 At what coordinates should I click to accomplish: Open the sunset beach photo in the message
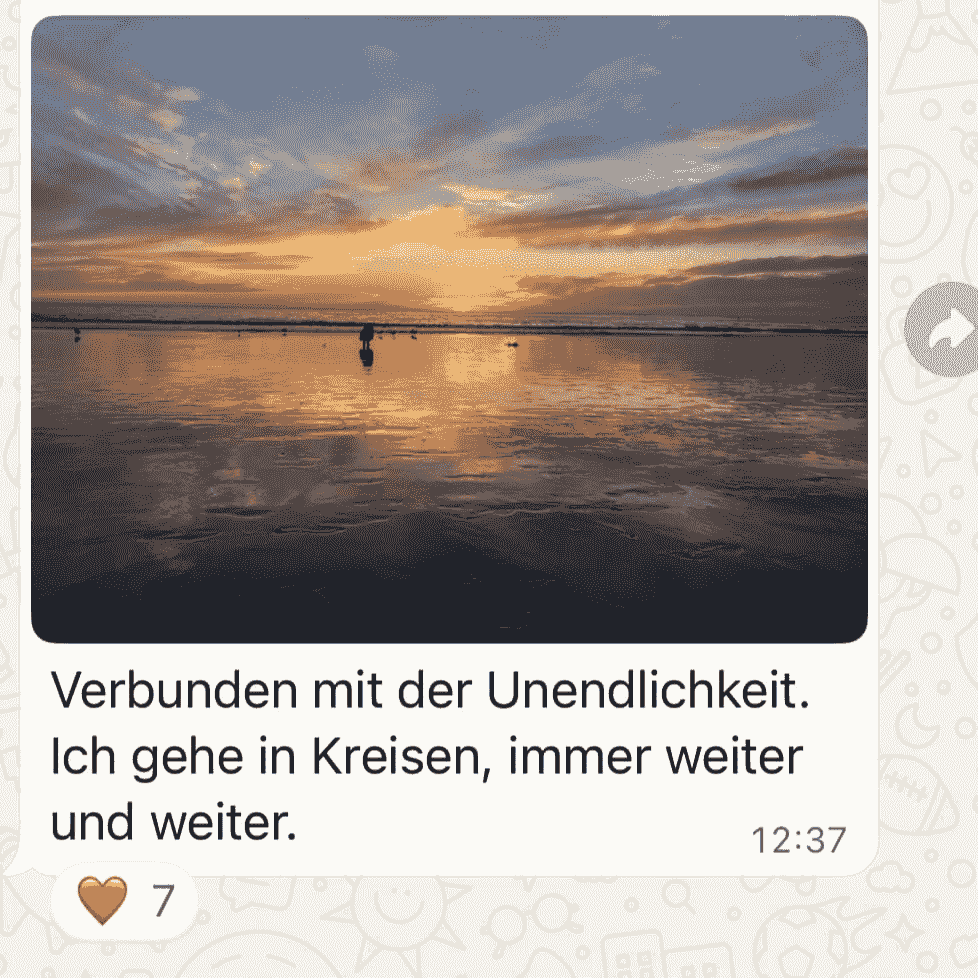449,330
